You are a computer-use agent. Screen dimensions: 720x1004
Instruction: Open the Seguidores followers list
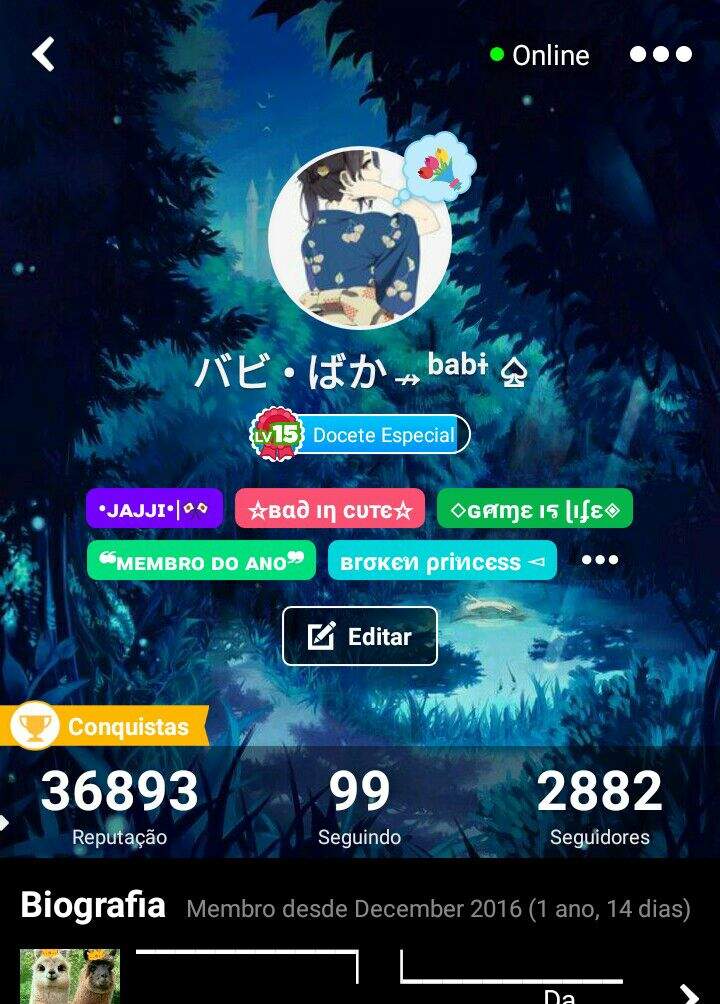(x=599, y=806)
